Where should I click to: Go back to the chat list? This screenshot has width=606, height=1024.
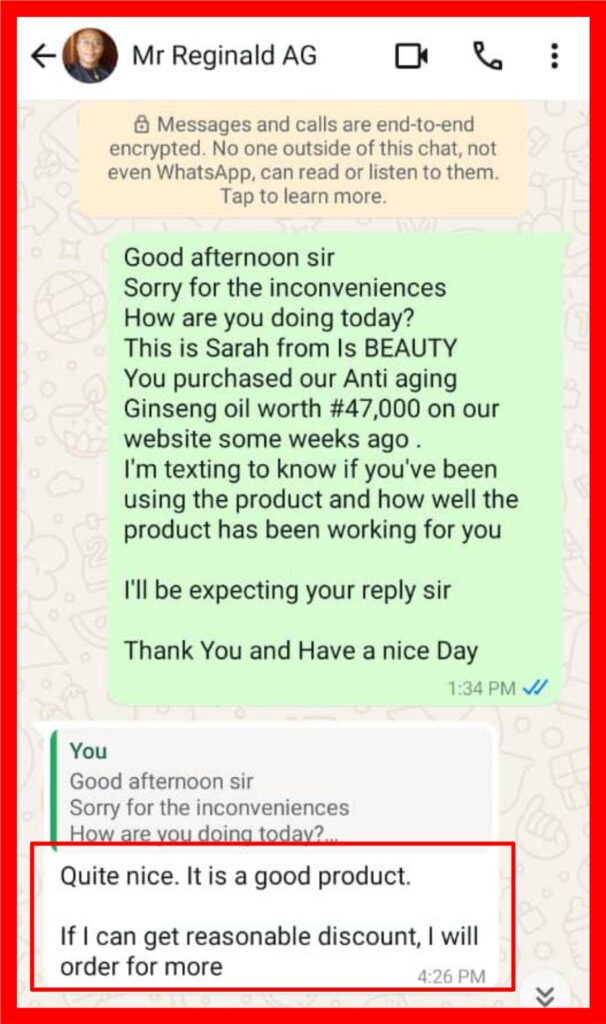coord(42,56)
